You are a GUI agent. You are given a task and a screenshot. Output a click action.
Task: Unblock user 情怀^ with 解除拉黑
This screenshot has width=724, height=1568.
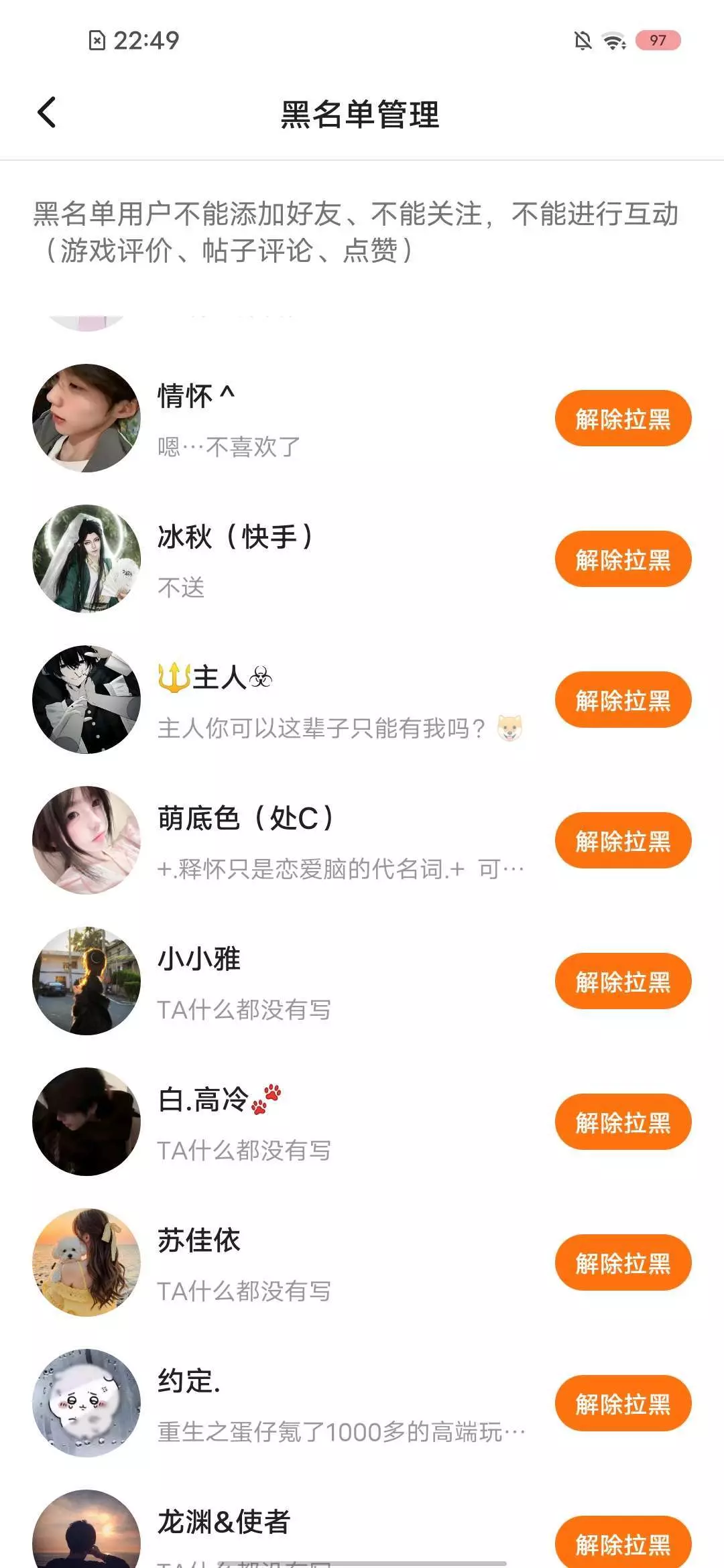point(623,419)
